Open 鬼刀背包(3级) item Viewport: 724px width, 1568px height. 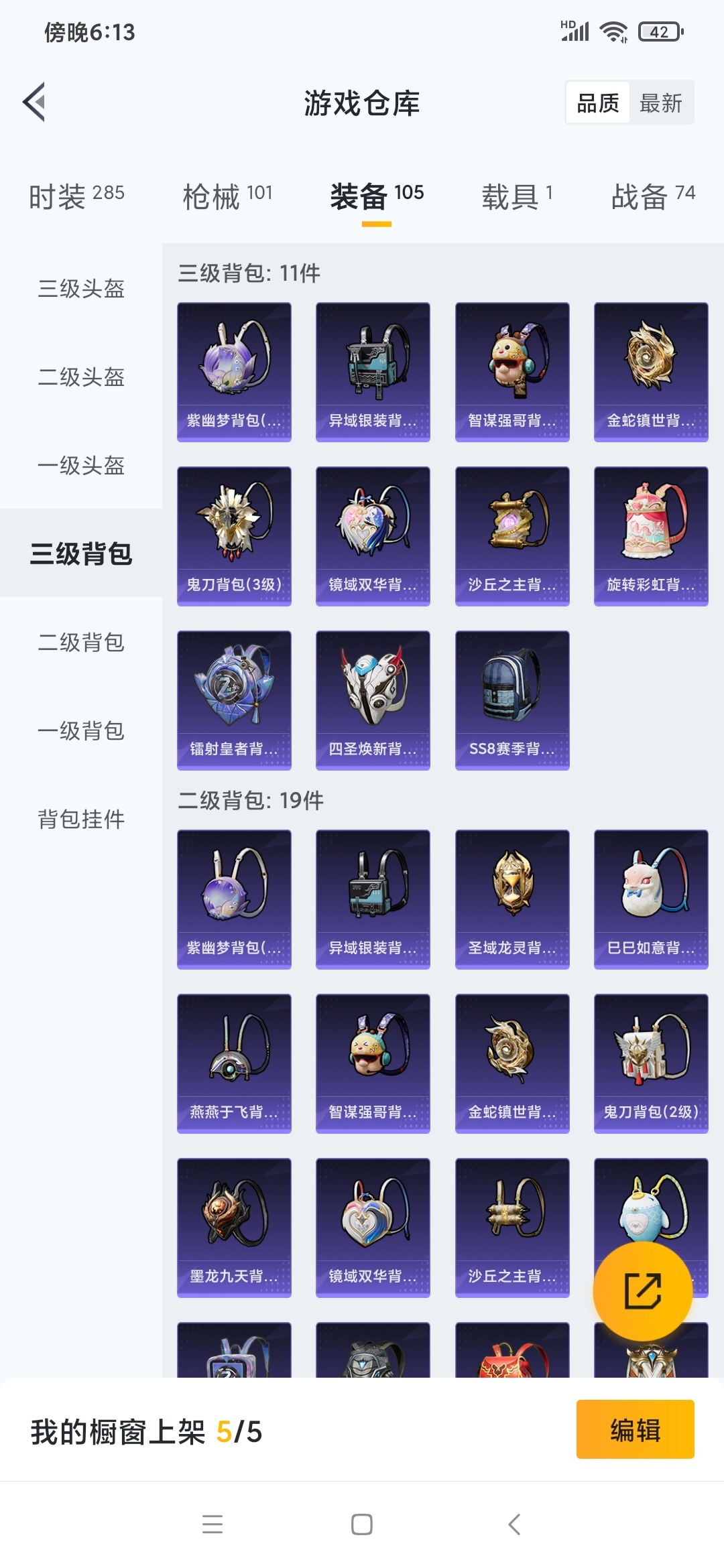click(x=234, y=536)
